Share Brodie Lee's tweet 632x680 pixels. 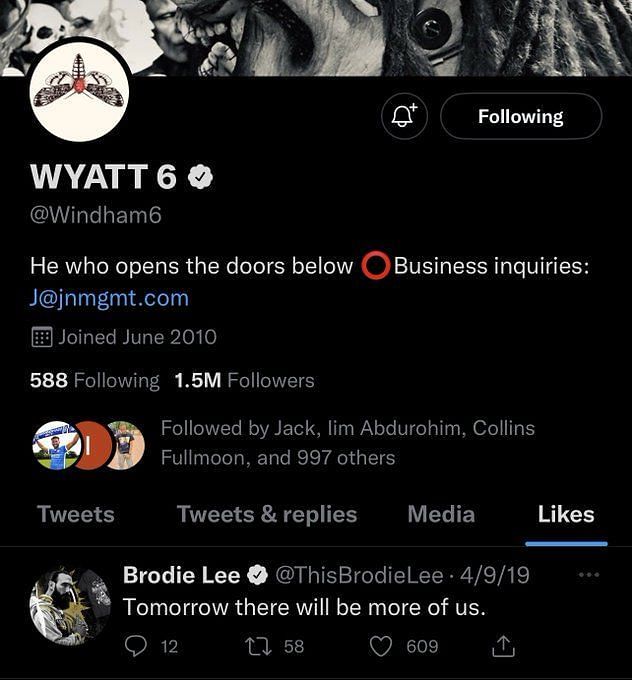click(x=504, y=647)
